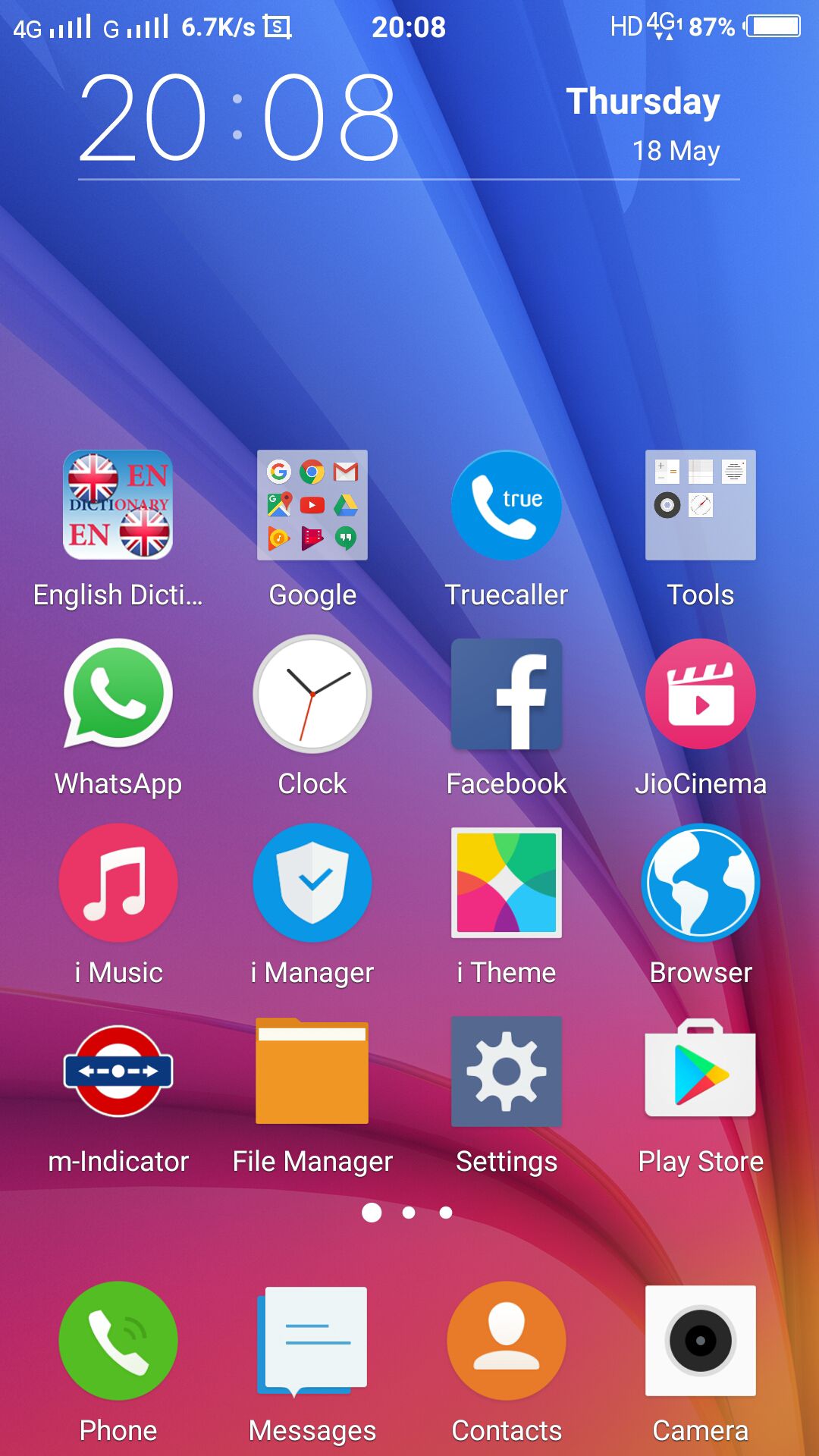Launch Facebook

click(507, 693)
